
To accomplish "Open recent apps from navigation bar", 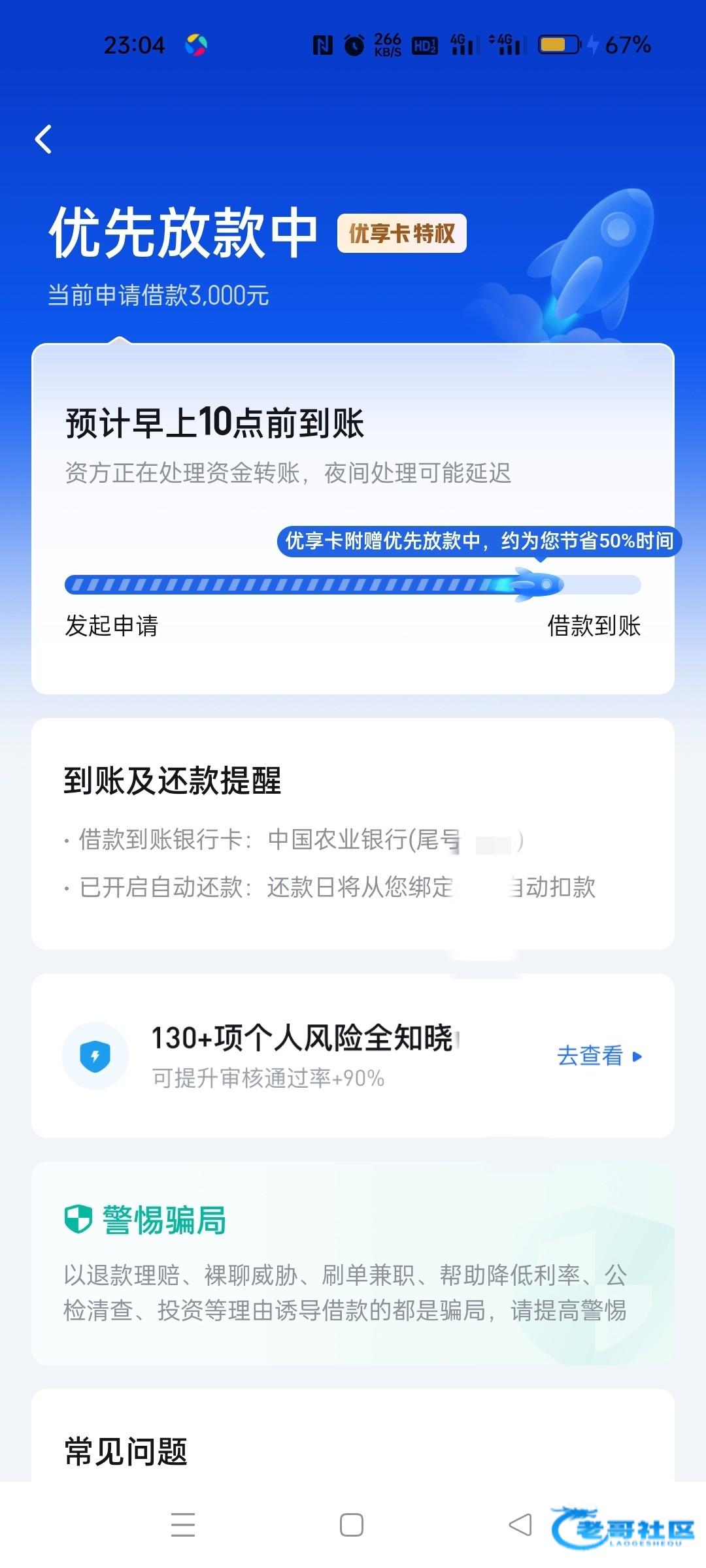I will point(183,1525).
